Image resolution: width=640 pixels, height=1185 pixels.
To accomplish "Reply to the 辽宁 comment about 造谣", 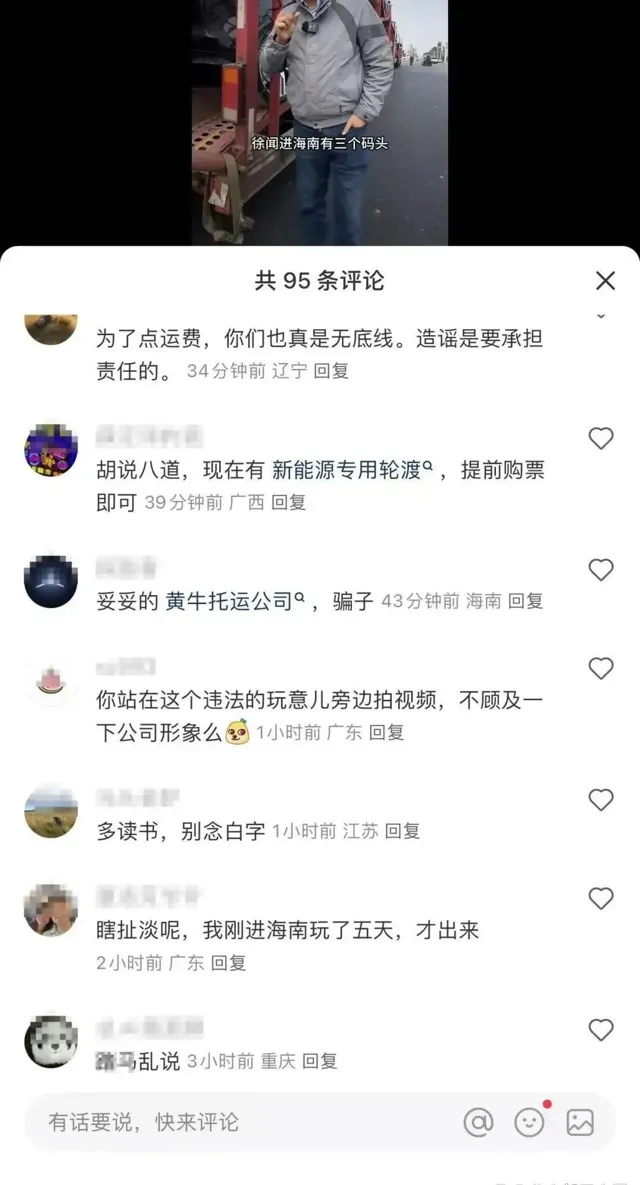I will (x=330, y=371).
